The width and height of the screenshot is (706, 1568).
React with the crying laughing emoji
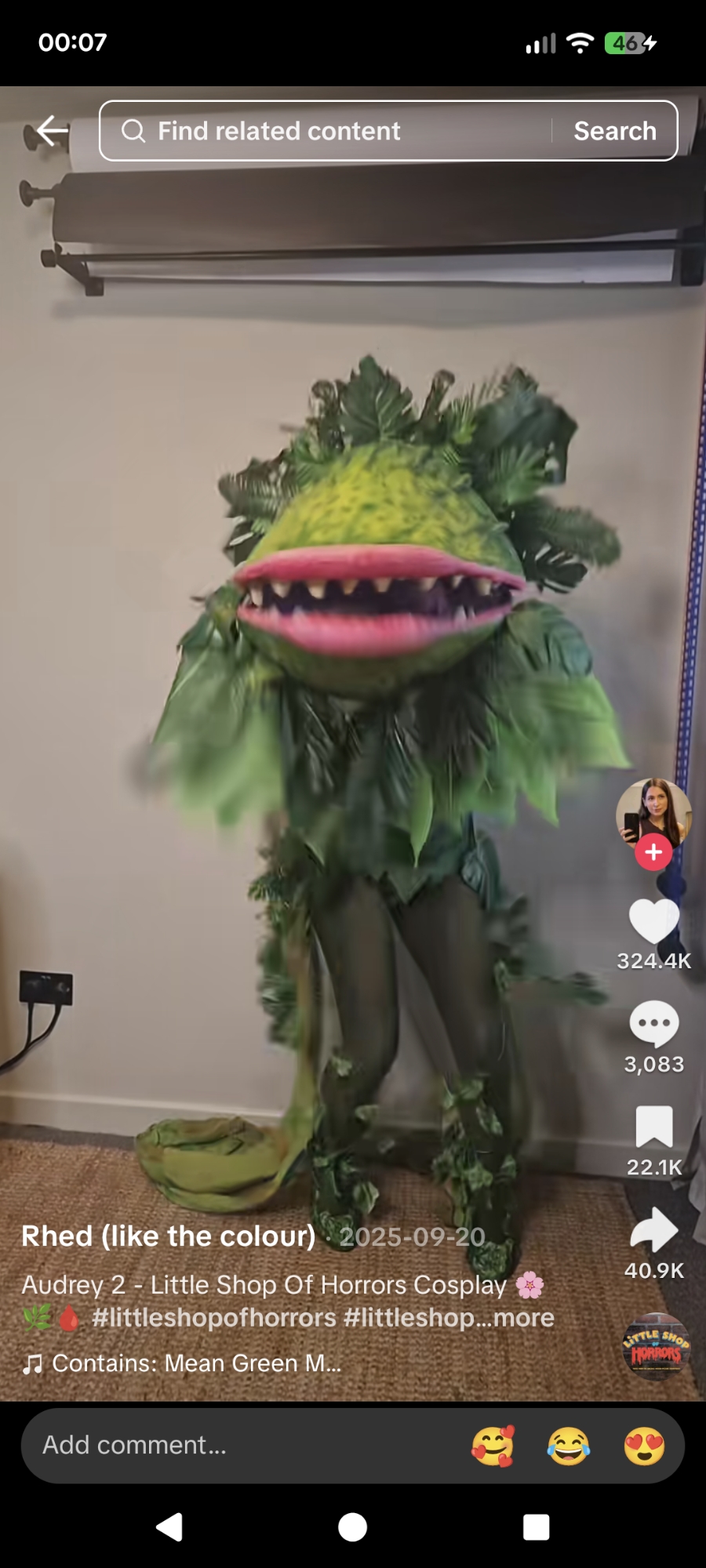[568, 1446]
